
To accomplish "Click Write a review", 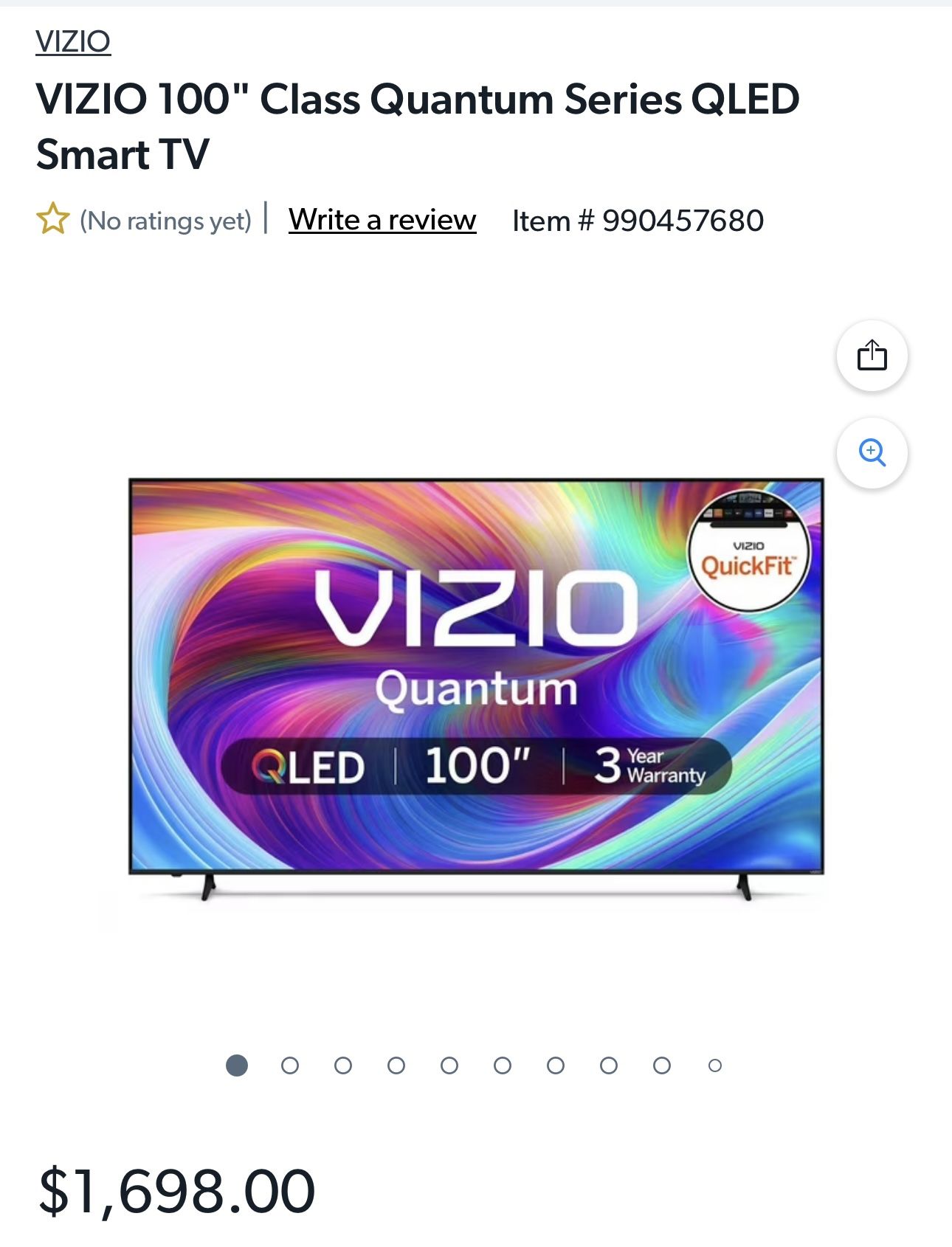I will [x=382, y=219].
